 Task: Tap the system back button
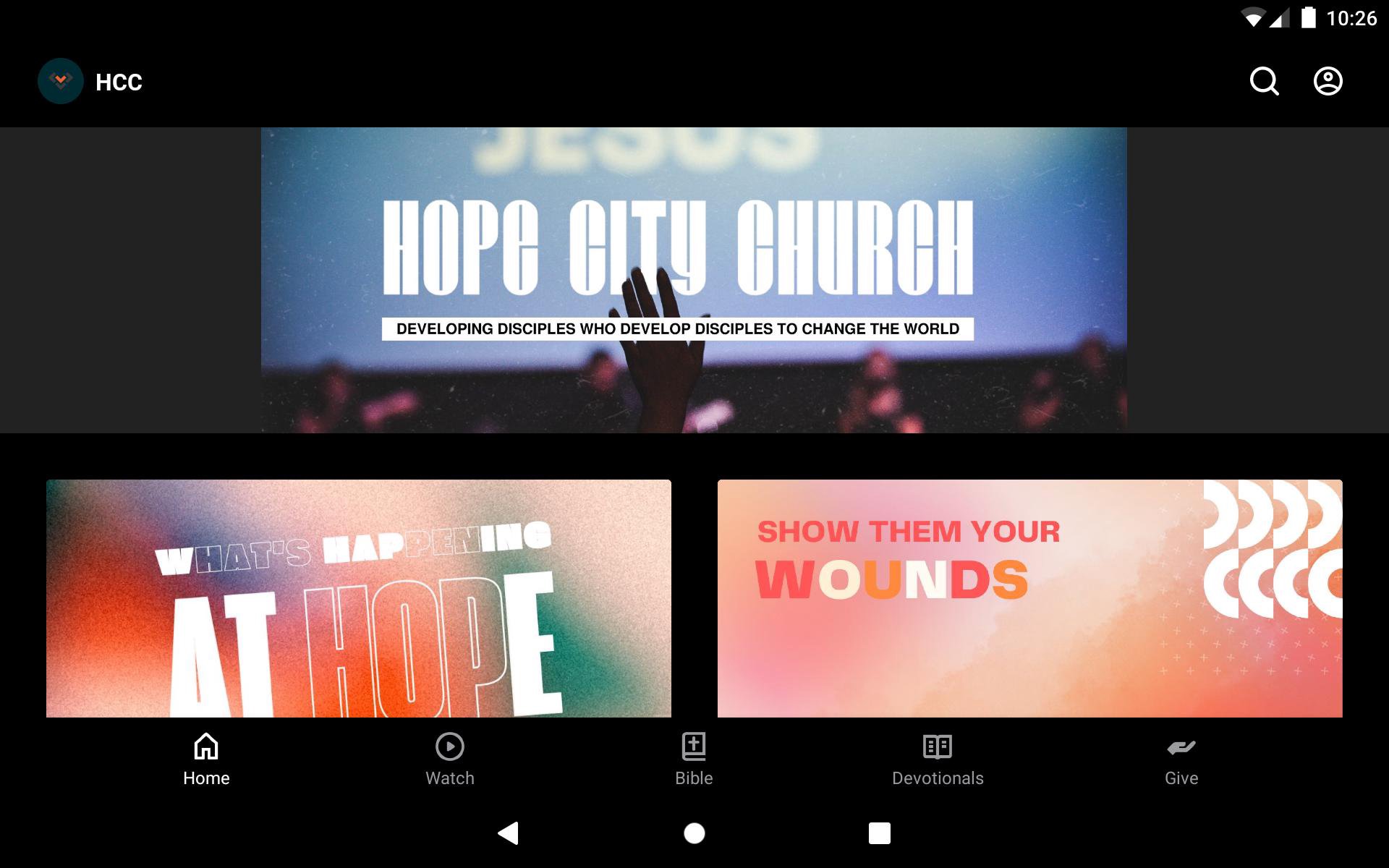point(509,833)
